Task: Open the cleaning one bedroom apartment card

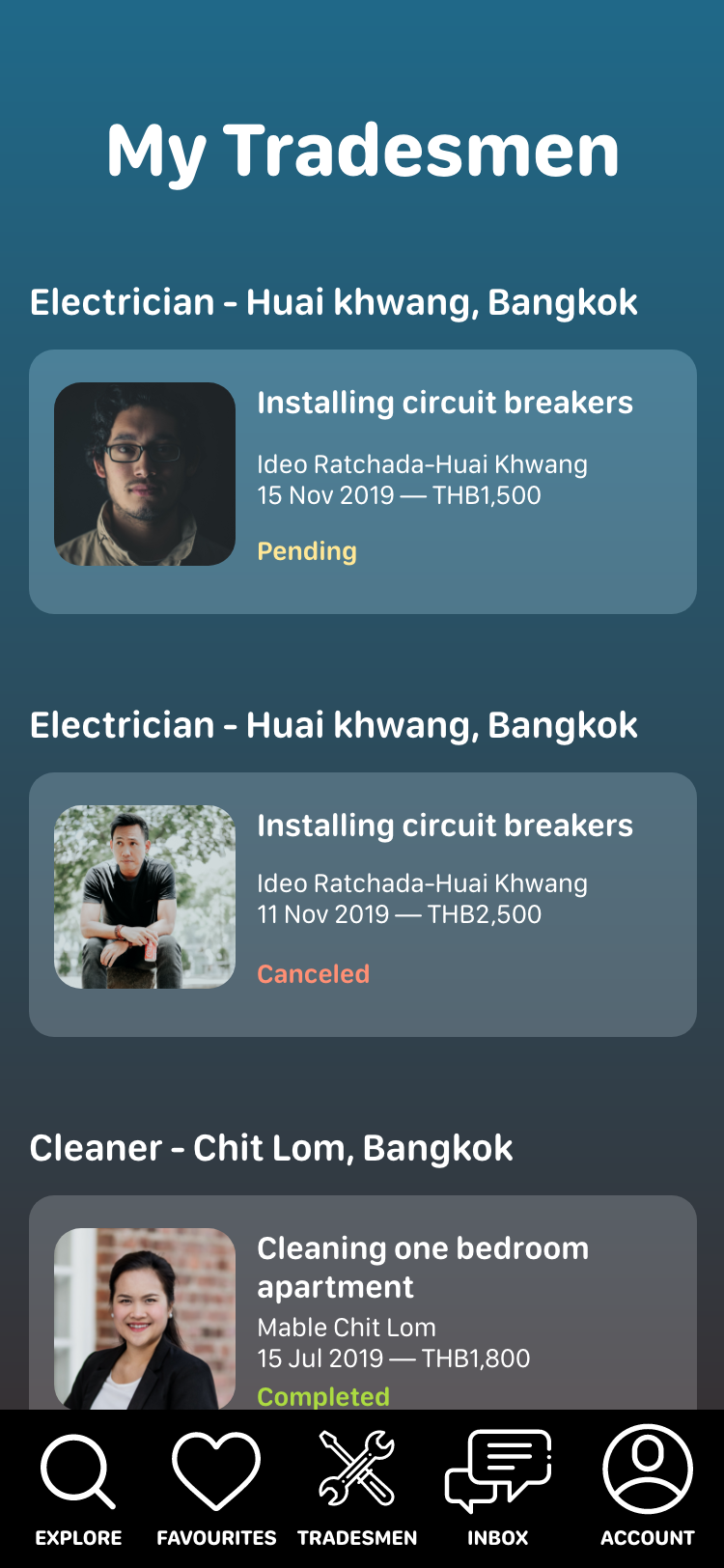Action: pos(362,1303)
